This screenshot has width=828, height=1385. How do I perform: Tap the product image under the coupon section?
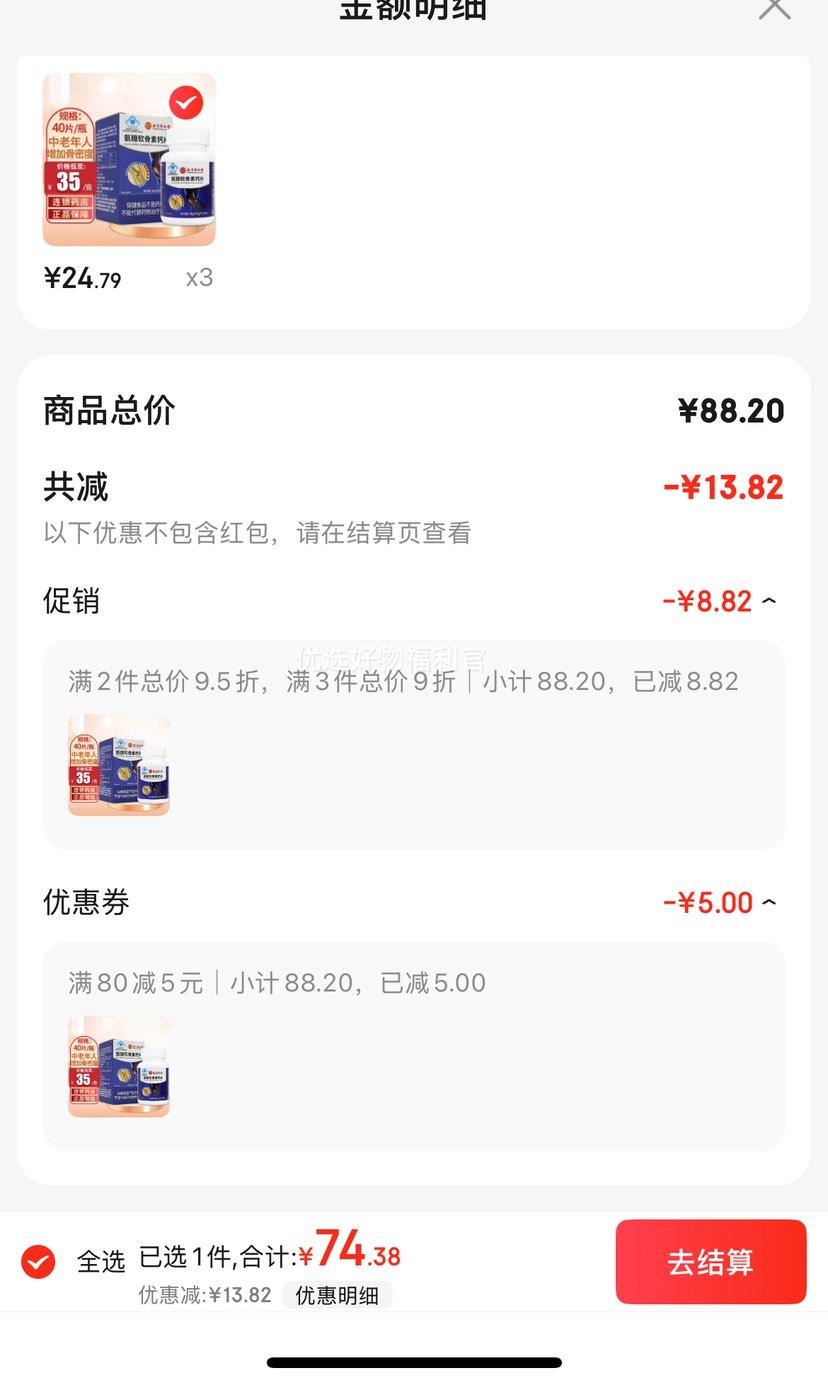[118, 1066]
